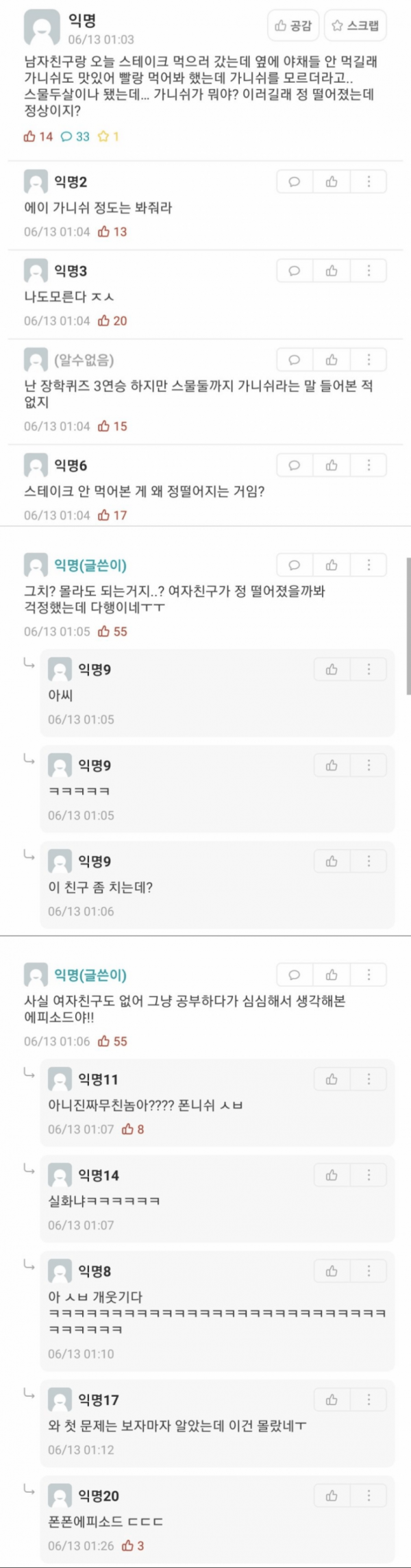Viewport: 411px width, 1568px height.
Task: Like 익명17's reply
Action: 332,1400
